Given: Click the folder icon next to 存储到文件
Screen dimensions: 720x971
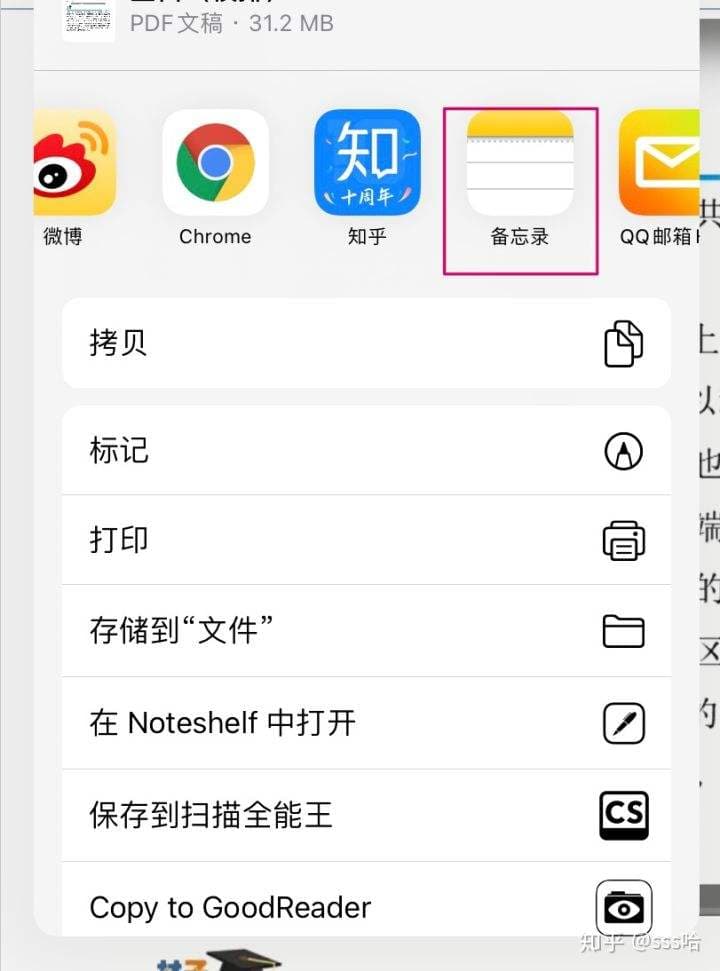Looking at the screenshot, I should point(624,632).
